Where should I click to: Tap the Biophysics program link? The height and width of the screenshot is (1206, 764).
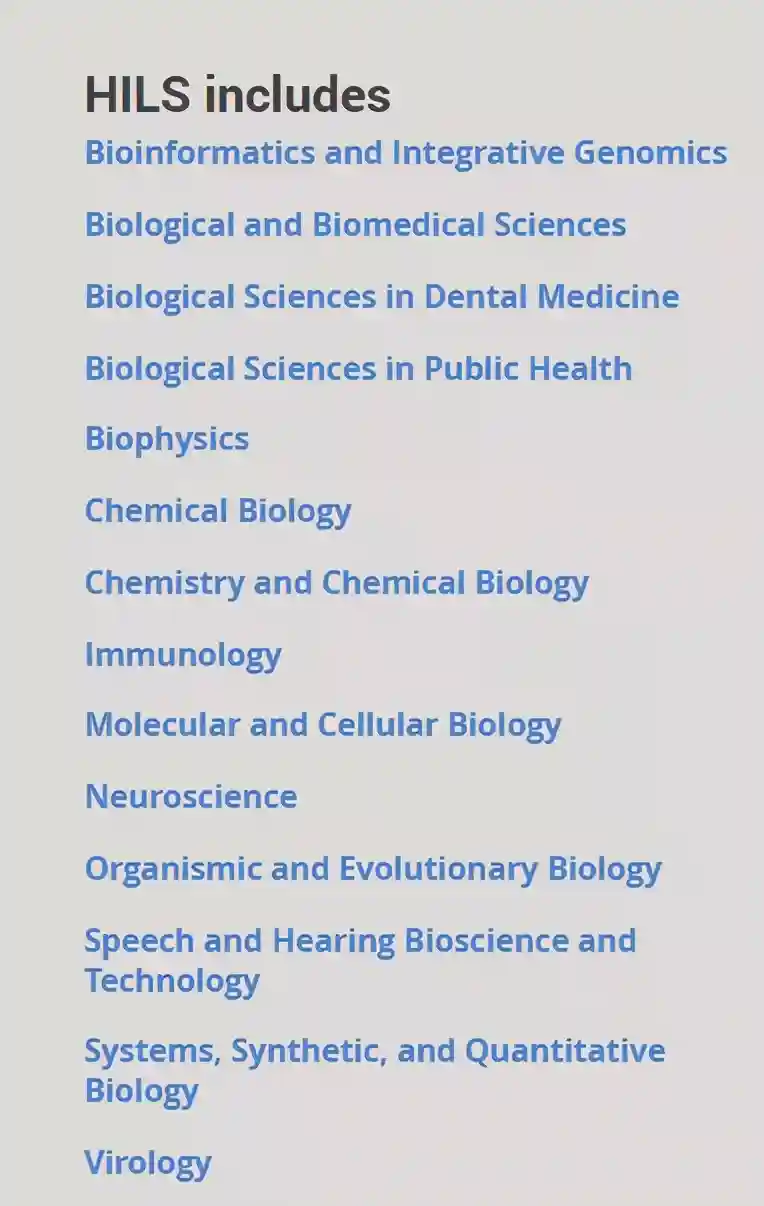(167, 439)
